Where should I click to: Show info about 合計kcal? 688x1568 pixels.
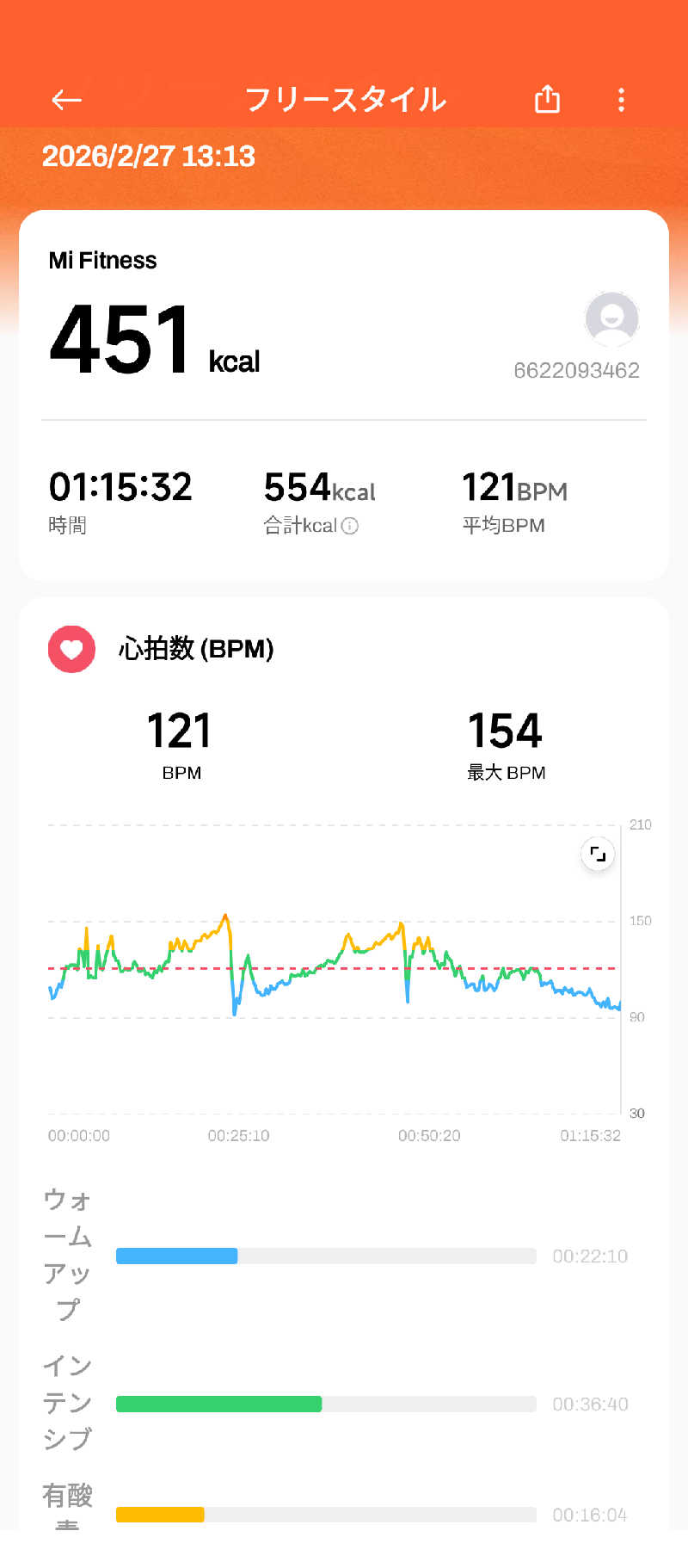click(350, 526)
